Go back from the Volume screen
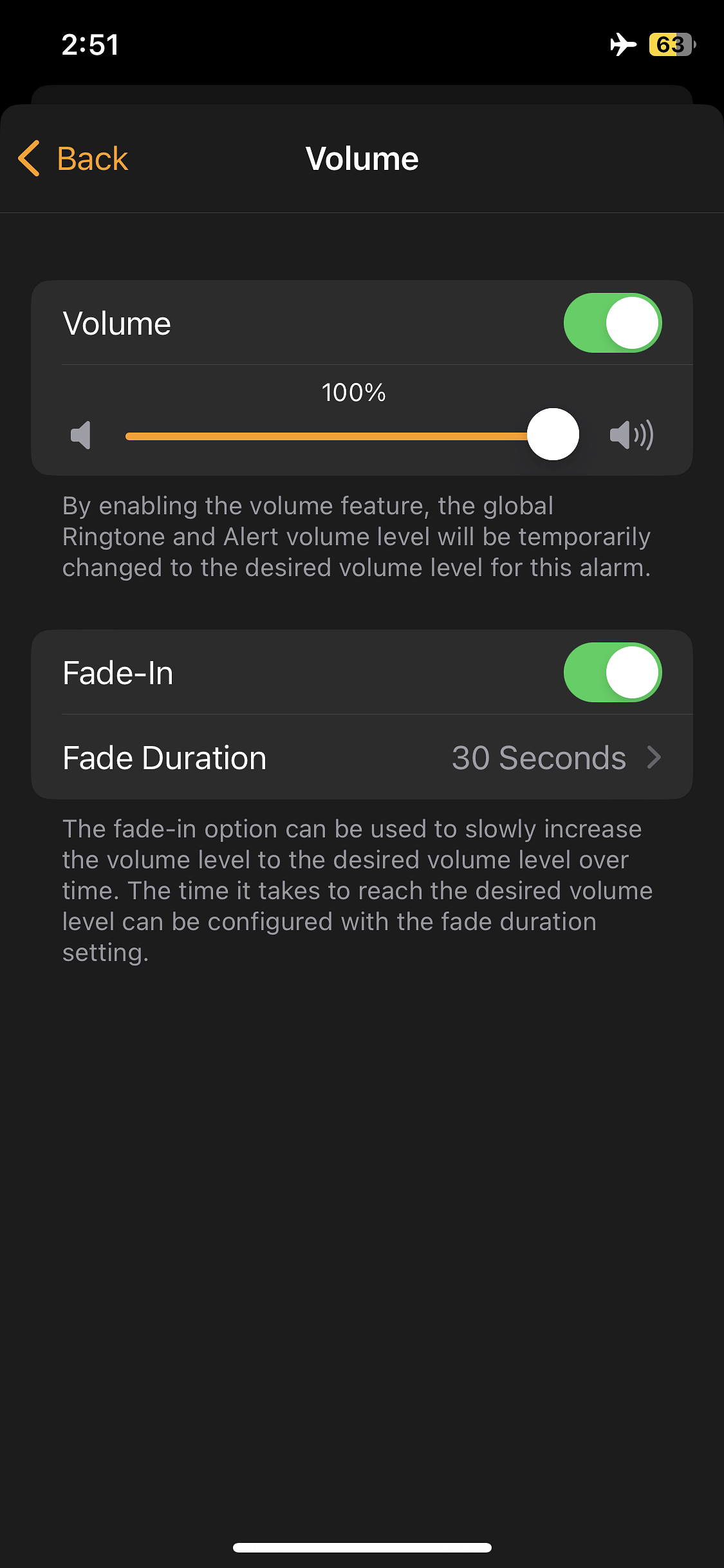This screenshot has height=1568, width=724. (x=74, y=159)
